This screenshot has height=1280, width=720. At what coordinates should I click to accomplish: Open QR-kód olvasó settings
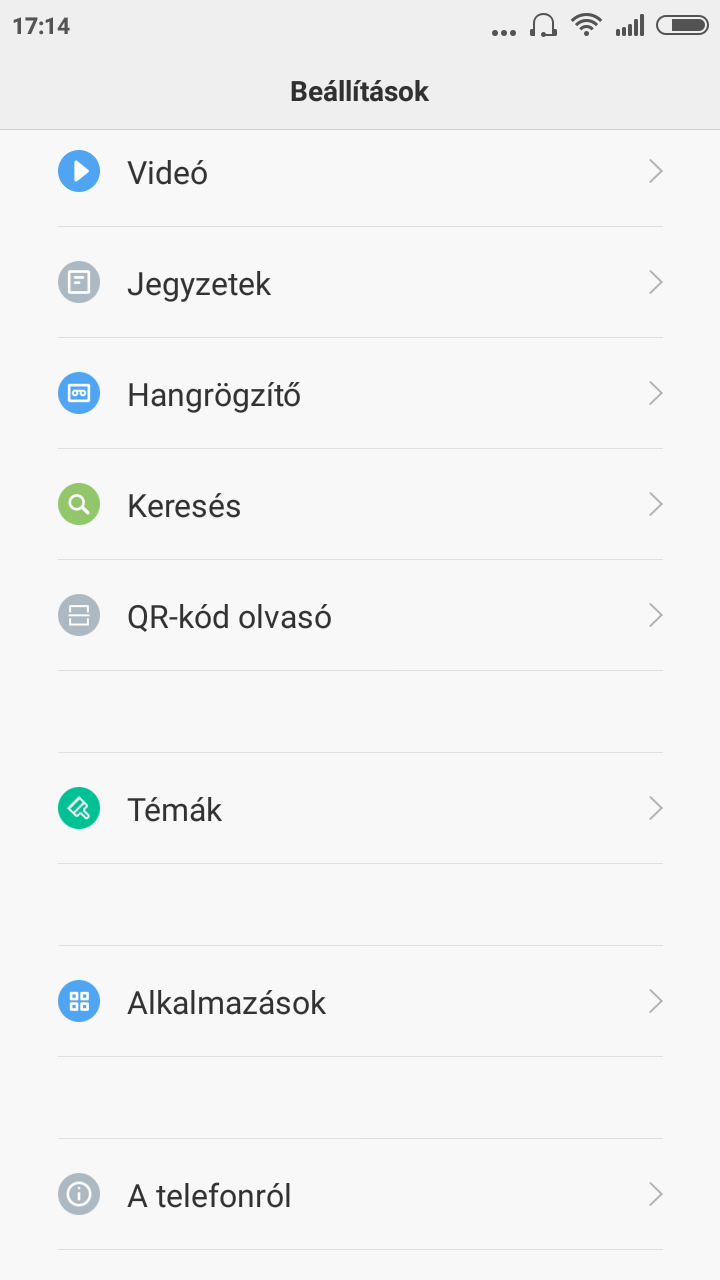pyautogui.click(x=360, y=616)
